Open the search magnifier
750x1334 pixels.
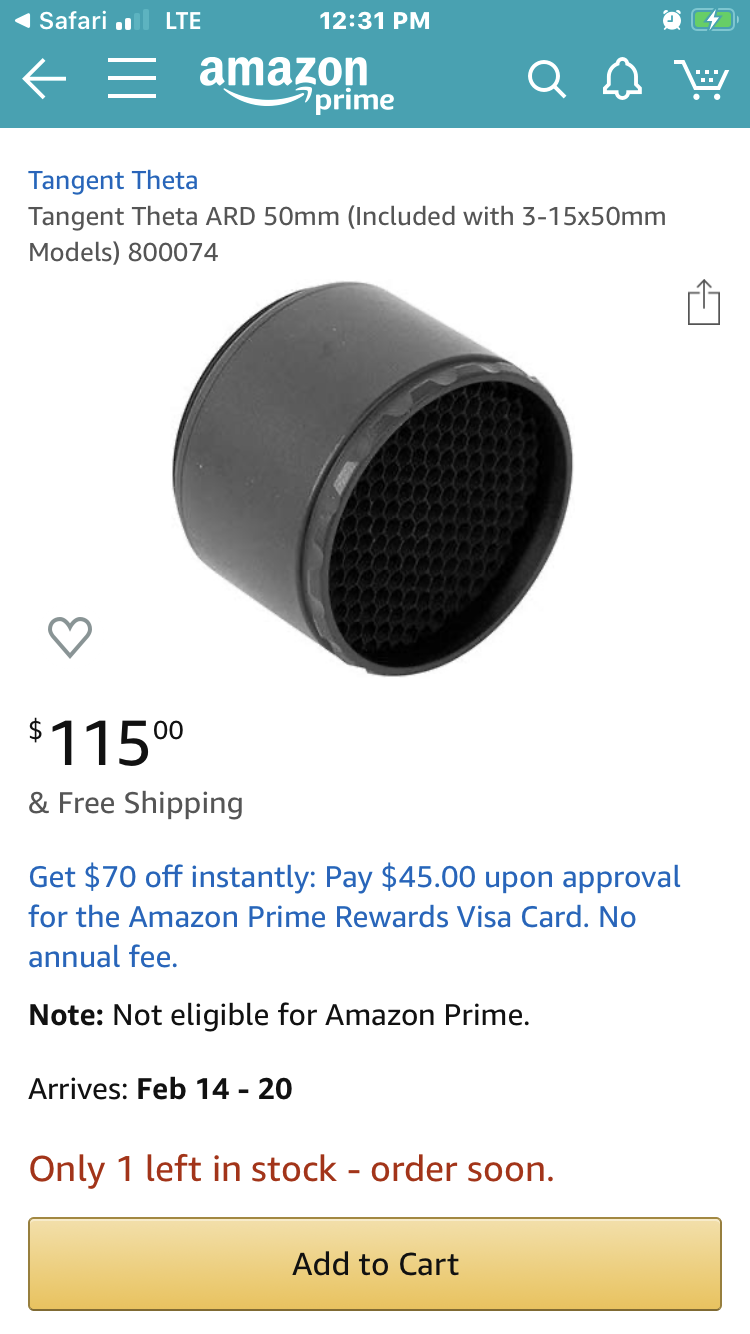(x=547, y=79)
